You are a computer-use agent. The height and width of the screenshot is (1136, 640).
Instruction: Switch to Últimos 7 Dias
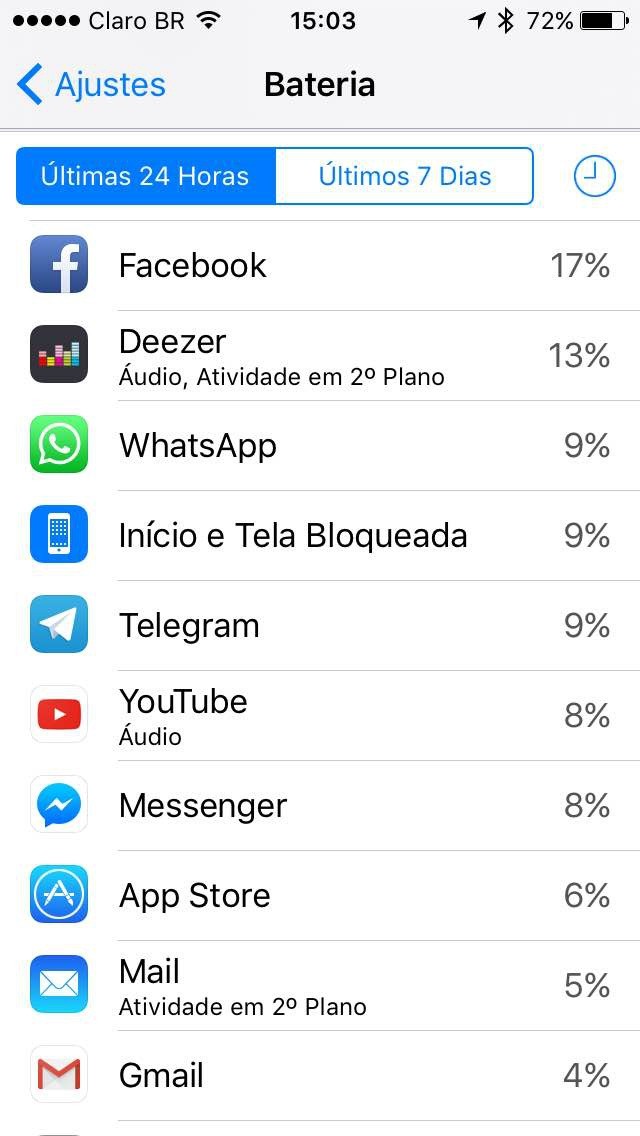pos(404,177)
